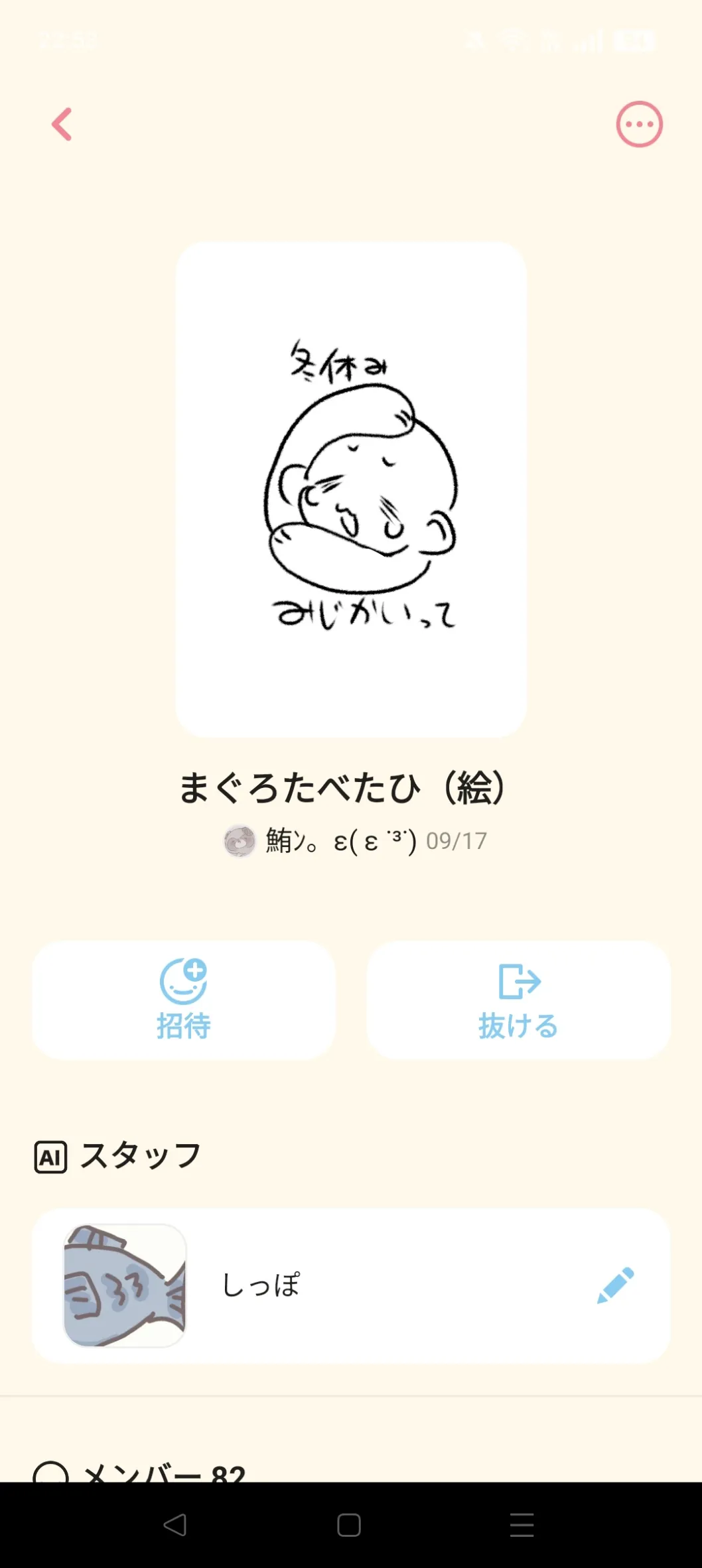Go to the home screen
Image resolution: width=702 pixels, height=1568 pixels.
click(349, 1525)
